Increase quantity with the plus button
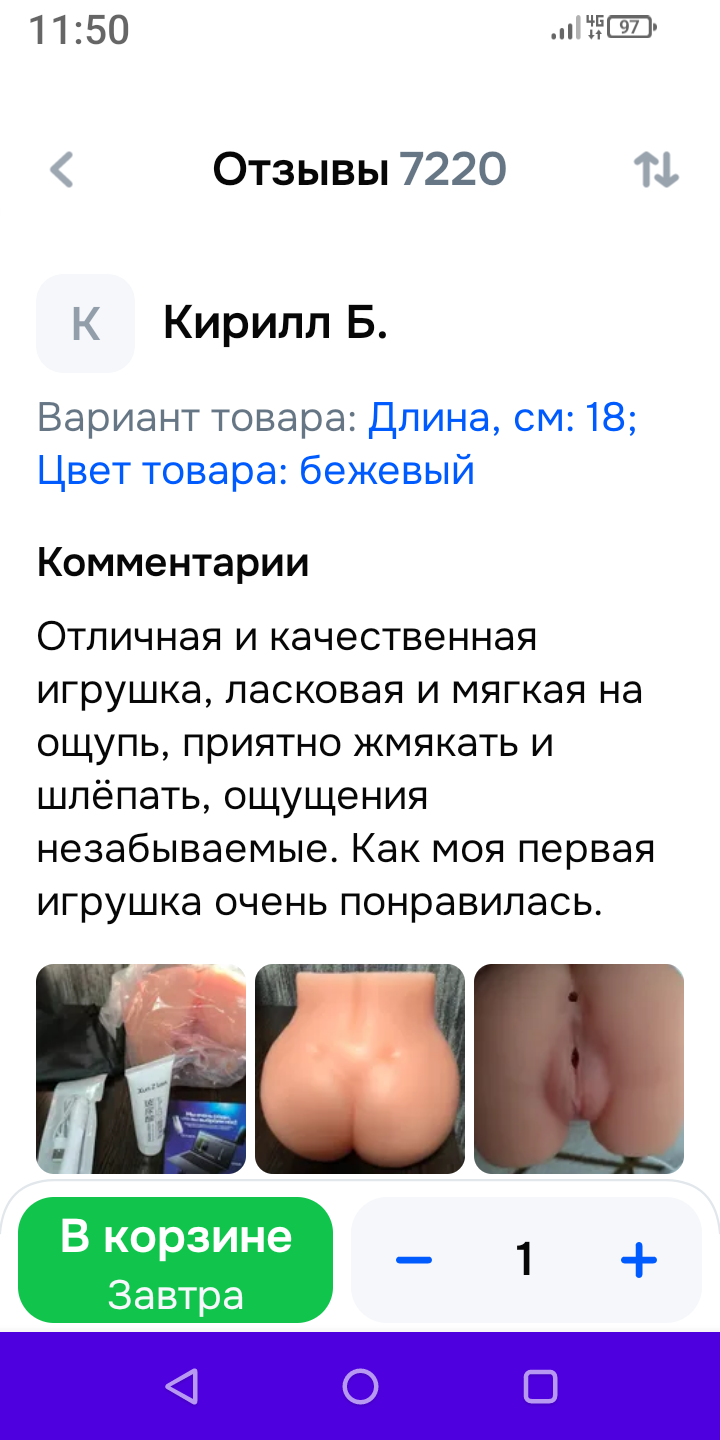The image size is (720, 1440). click(639, 1260)
